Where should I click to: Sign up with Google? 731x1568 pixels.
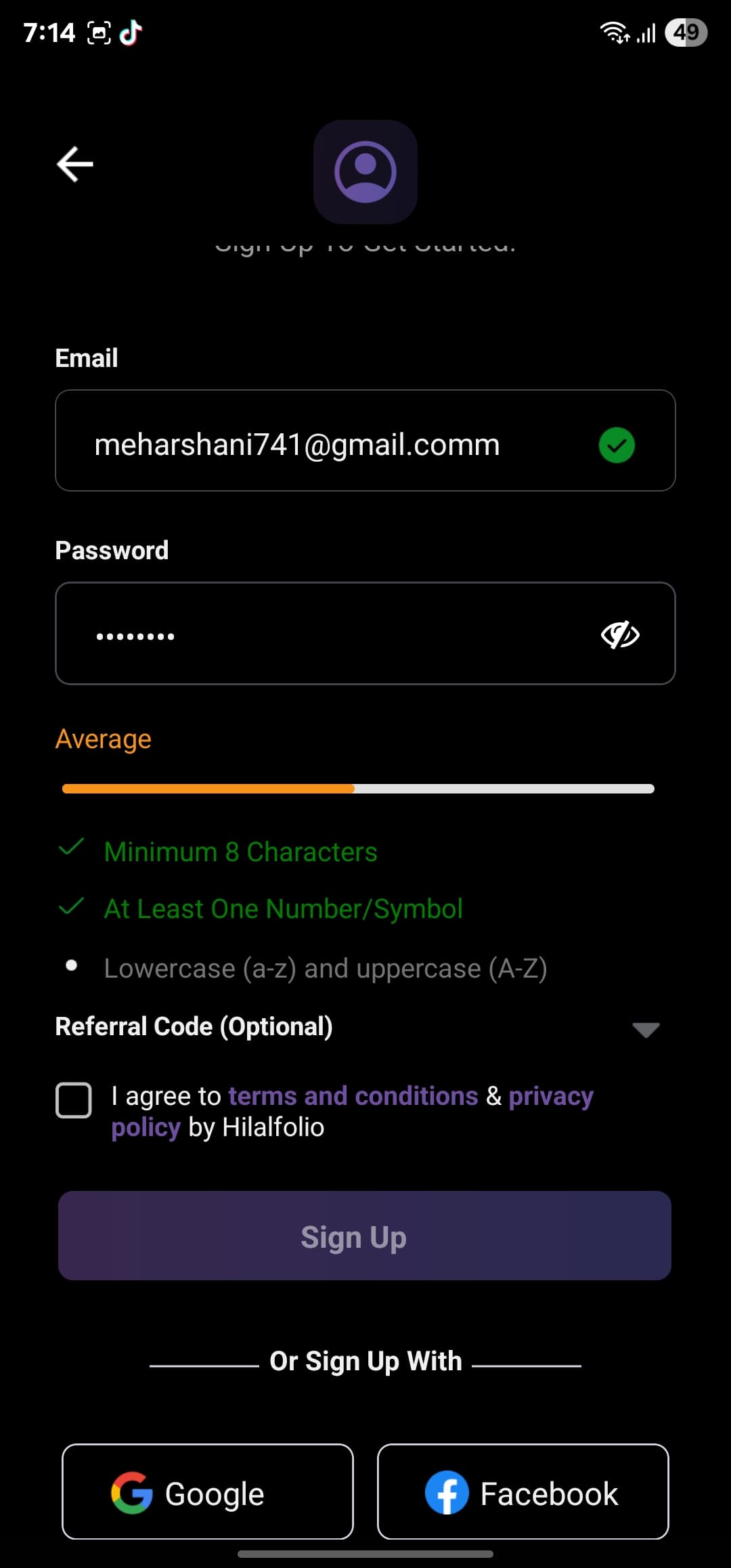pos(208,1491)
